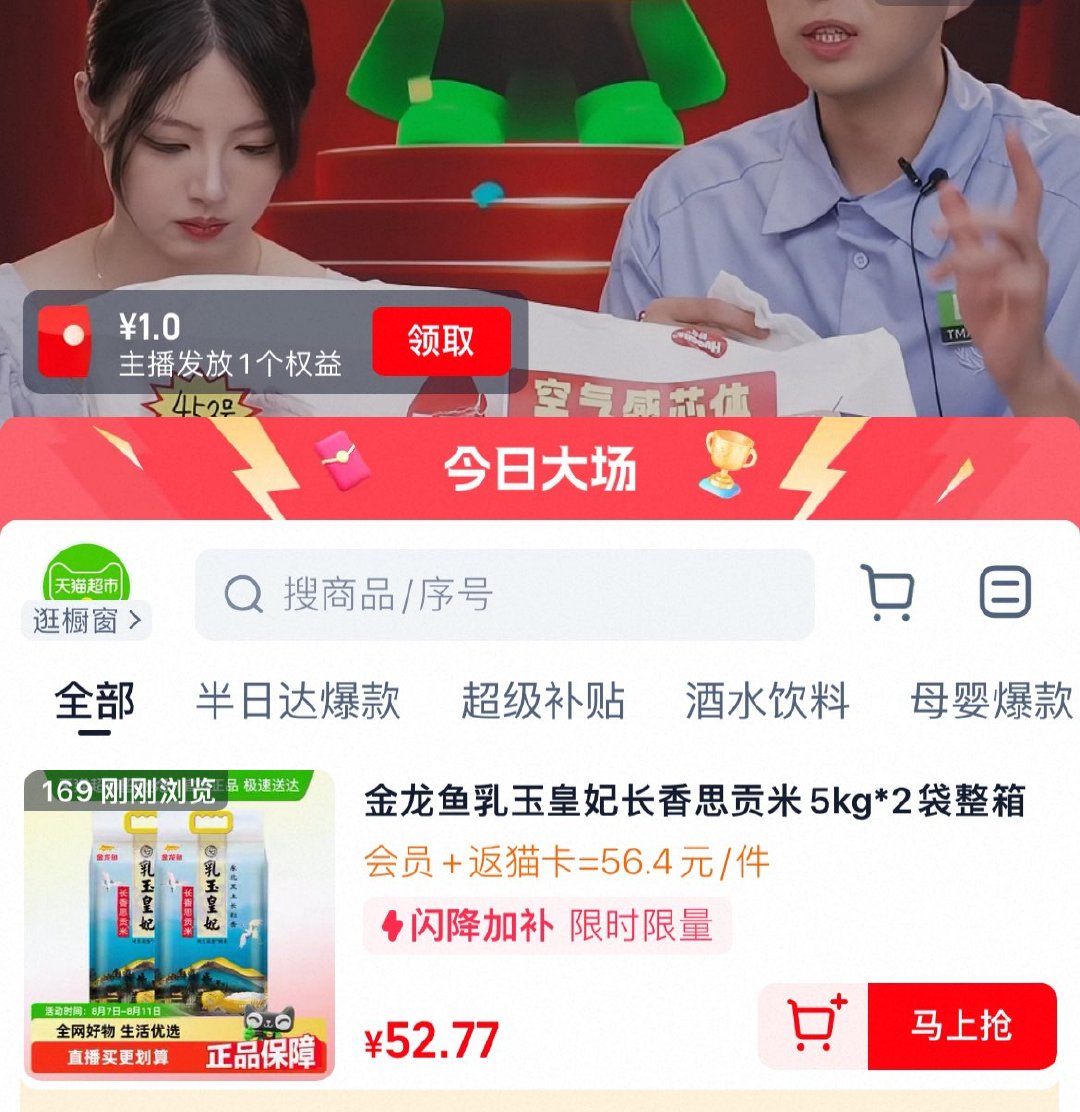
Task: Click the red envelope coupon icon
Action: (64, 341)
